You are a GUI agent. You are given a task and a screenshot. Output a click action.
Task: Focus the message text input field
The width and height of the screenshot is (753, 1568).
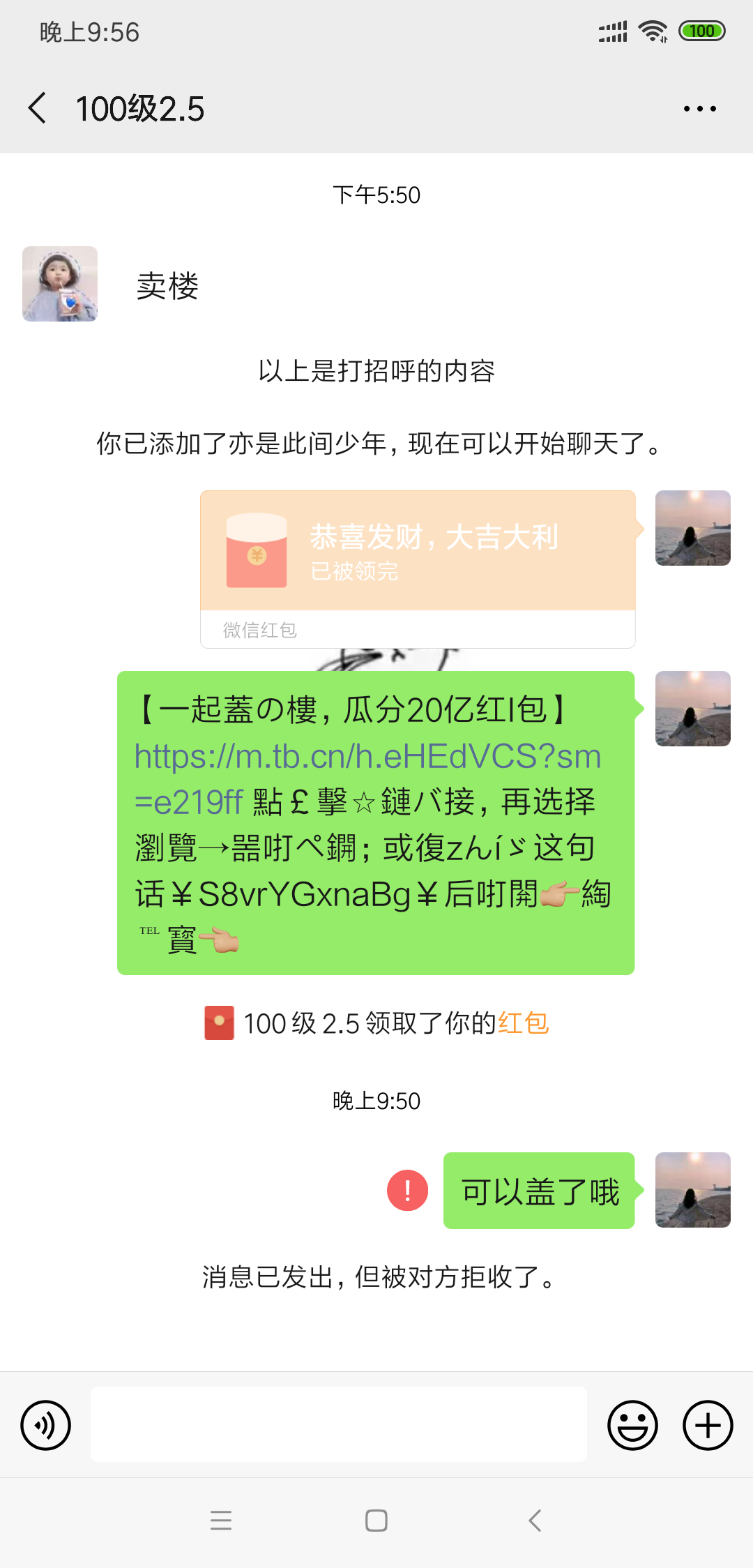click(x=338, y=1424)
